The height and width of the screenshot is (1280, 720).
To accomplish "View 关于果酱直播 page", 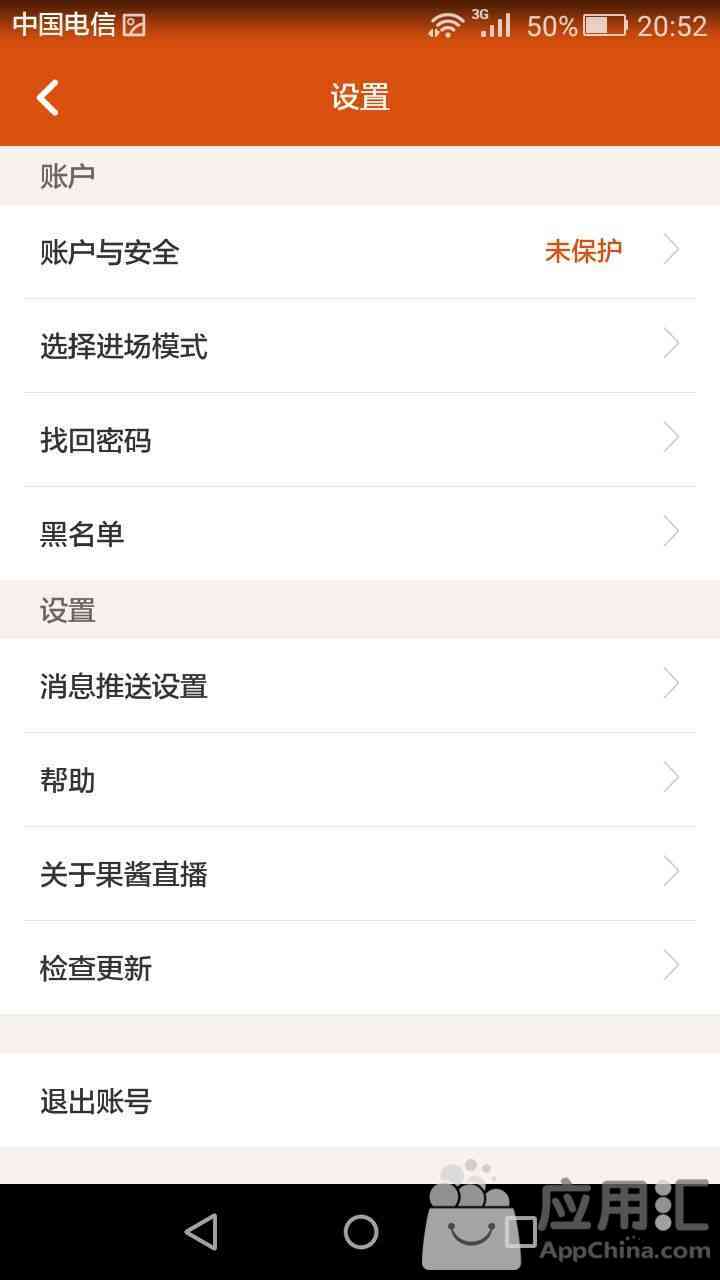I will [360, 874].
